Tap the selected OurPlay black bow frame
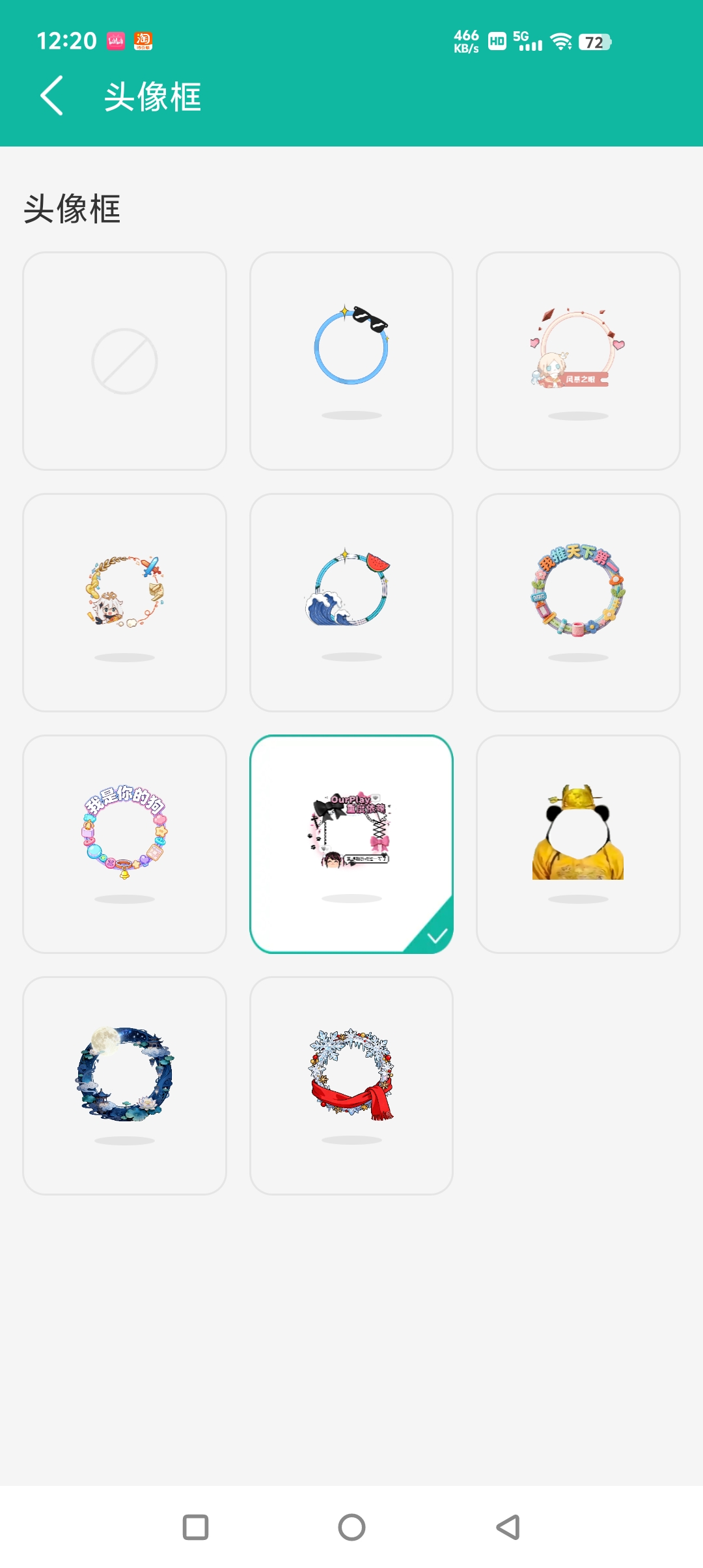The width and height of the screenshot is (703, 1568). [x=351, y=844]
